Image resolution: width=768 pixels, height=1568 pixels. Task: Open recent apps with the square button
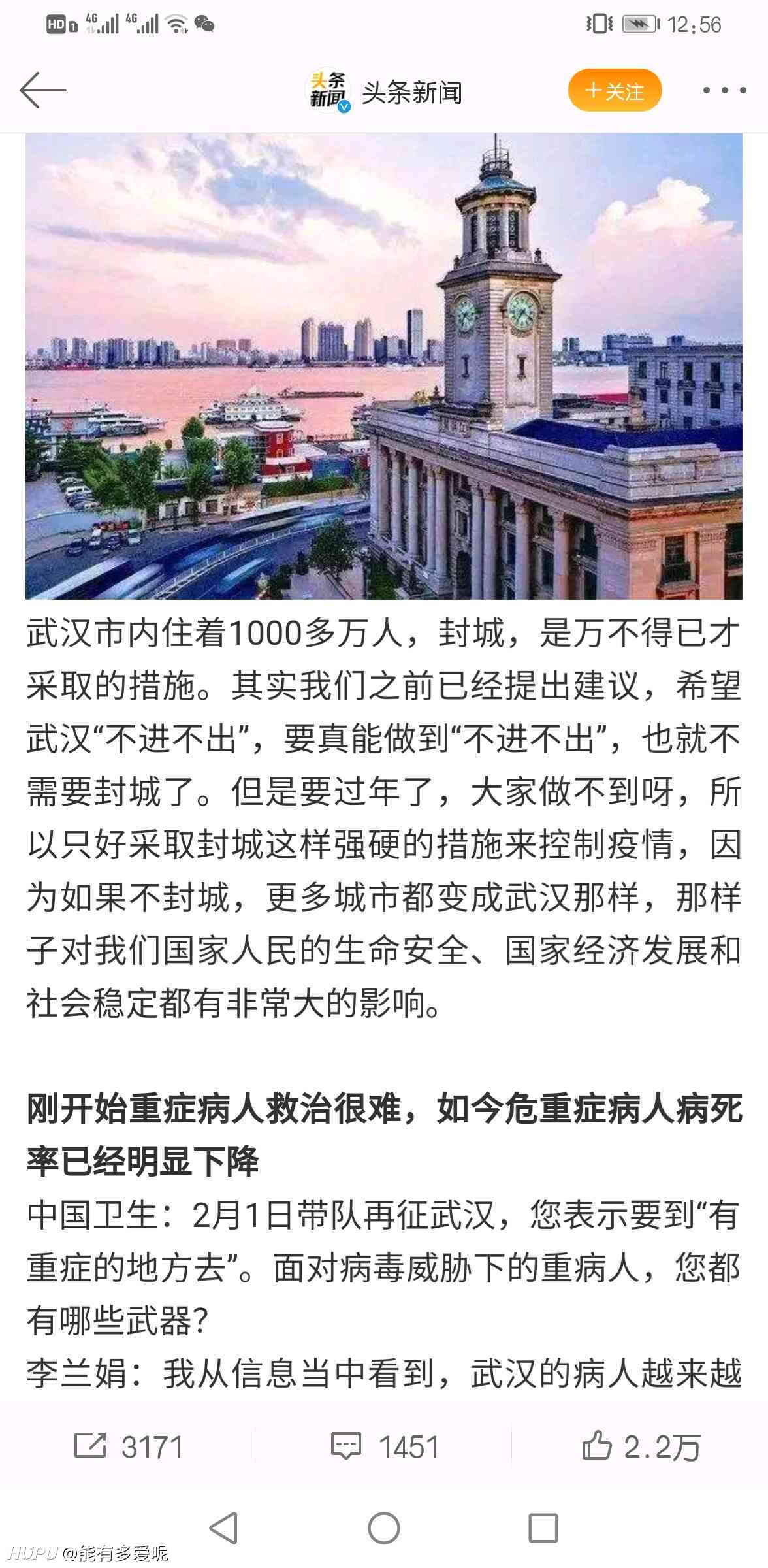[543, 1528]
